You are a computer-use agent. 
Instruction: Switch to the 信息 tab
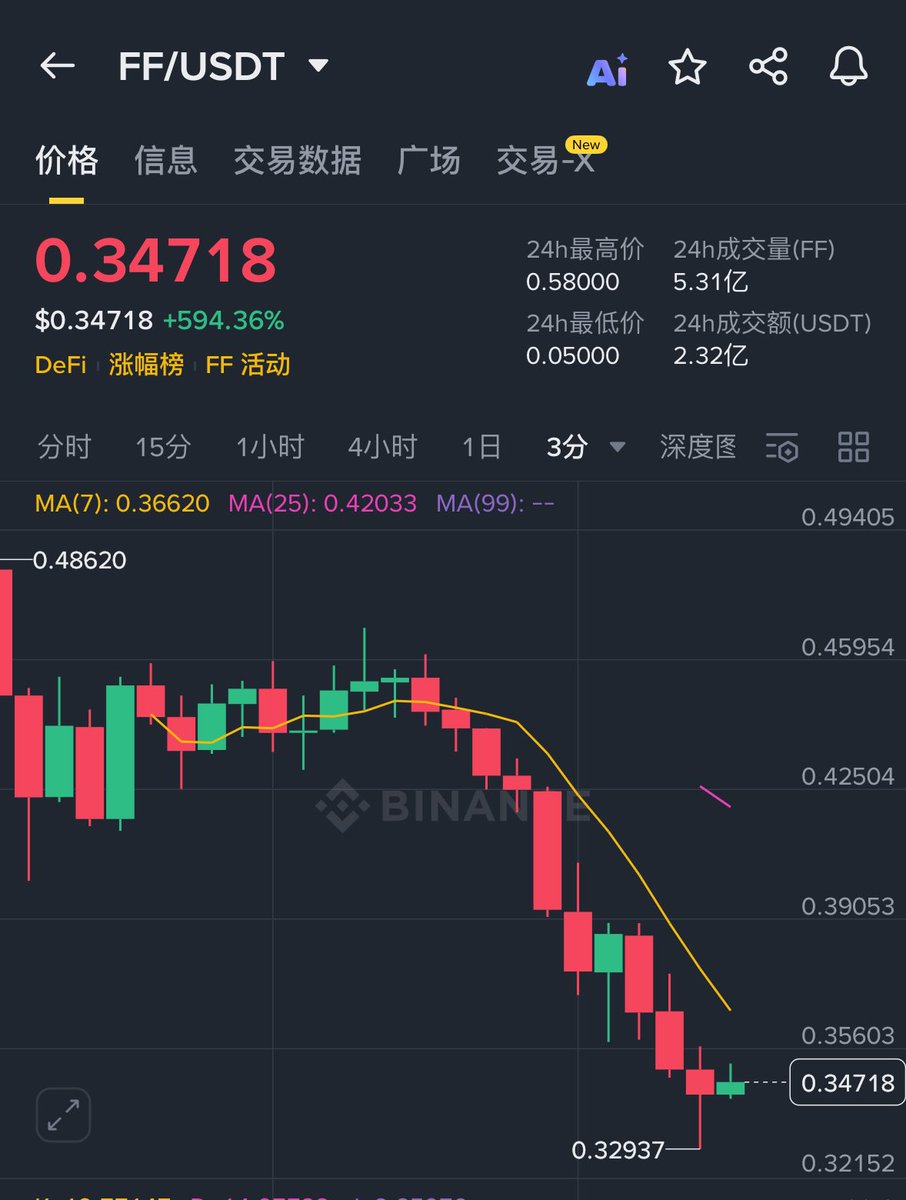coord(166,160)
